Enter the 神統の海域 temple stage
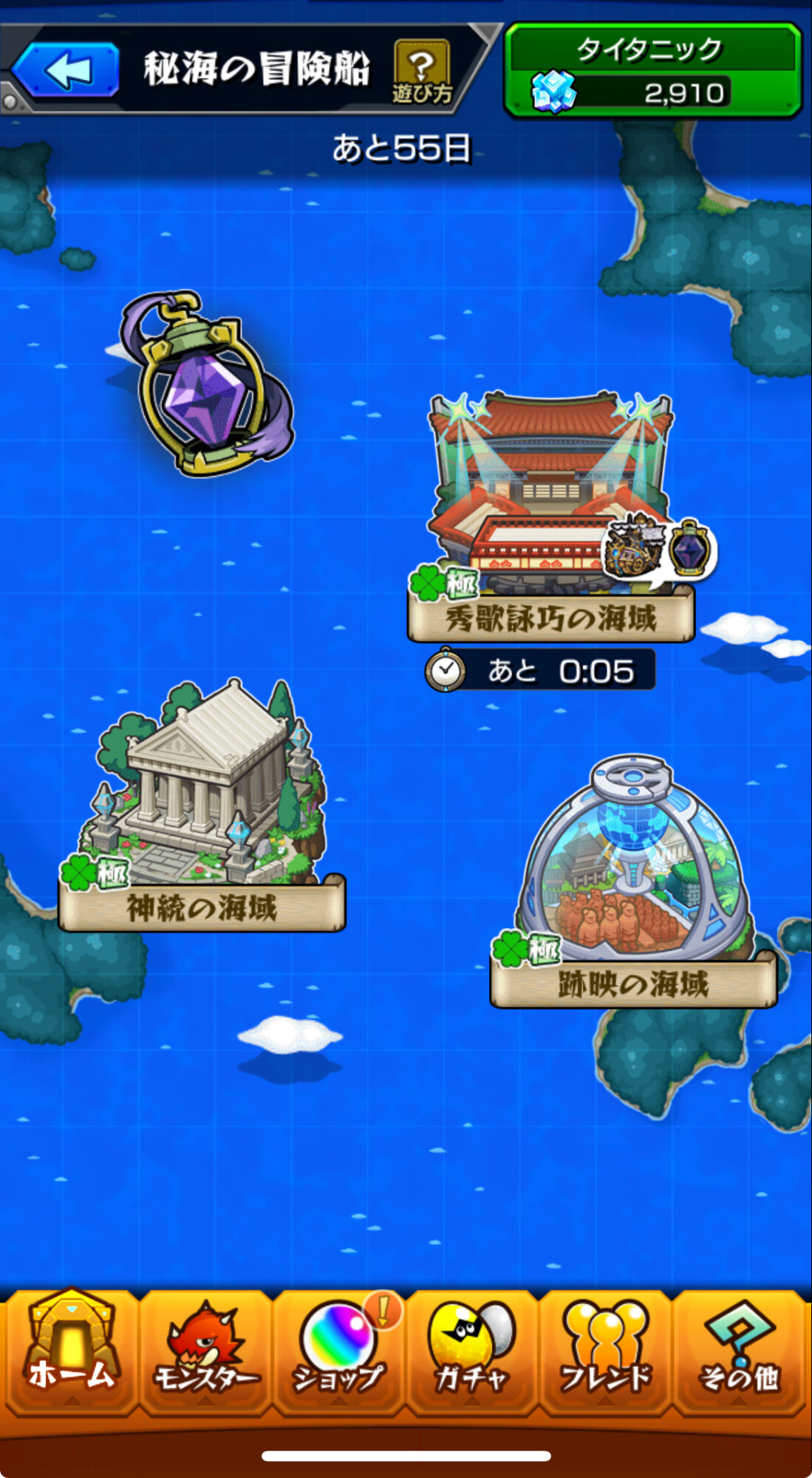This screenshot has width=812, height=1478. coord(202,805)
